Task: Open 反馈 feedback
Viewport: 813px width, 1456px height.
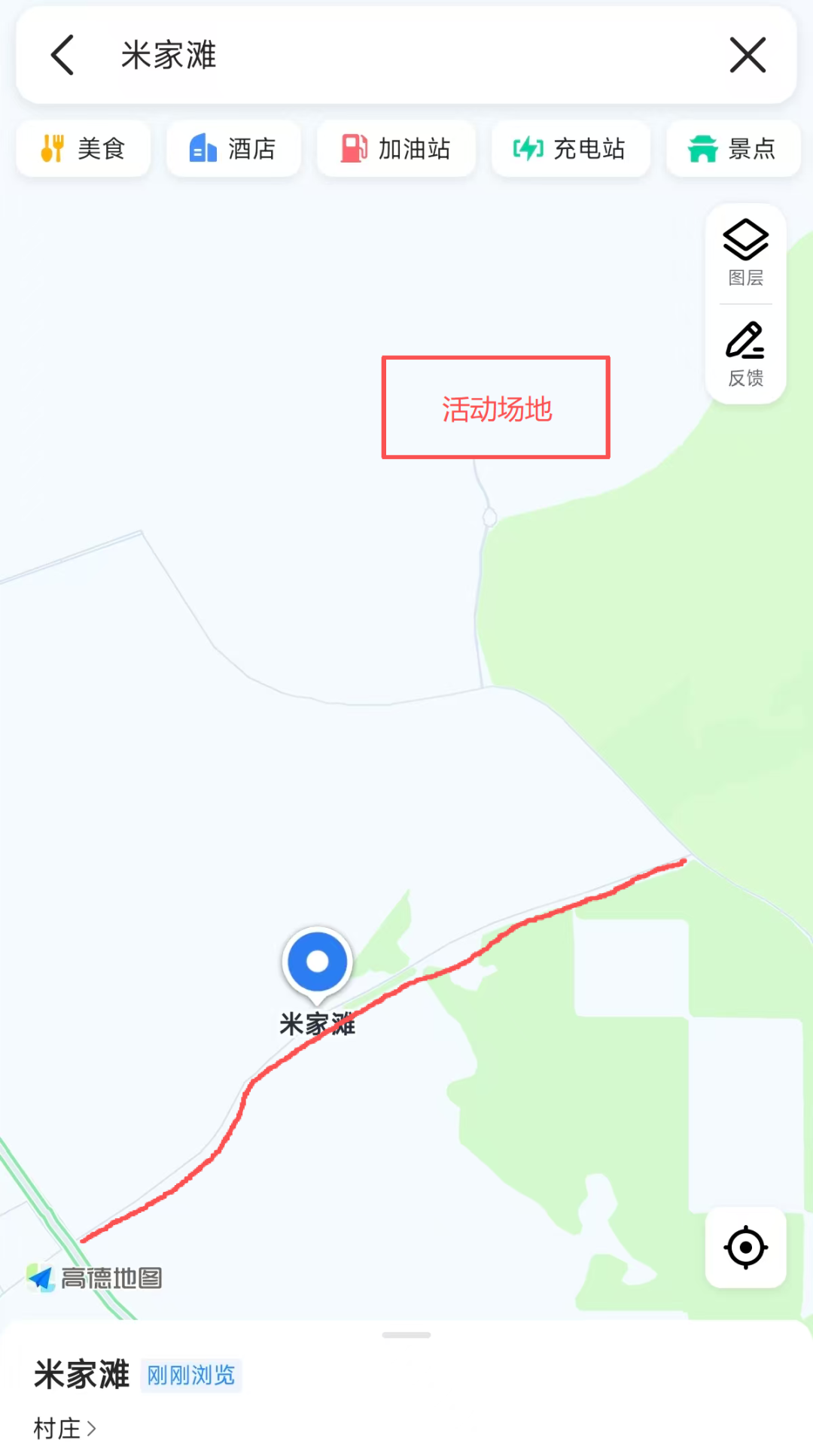Action: (x=746, y=354)
